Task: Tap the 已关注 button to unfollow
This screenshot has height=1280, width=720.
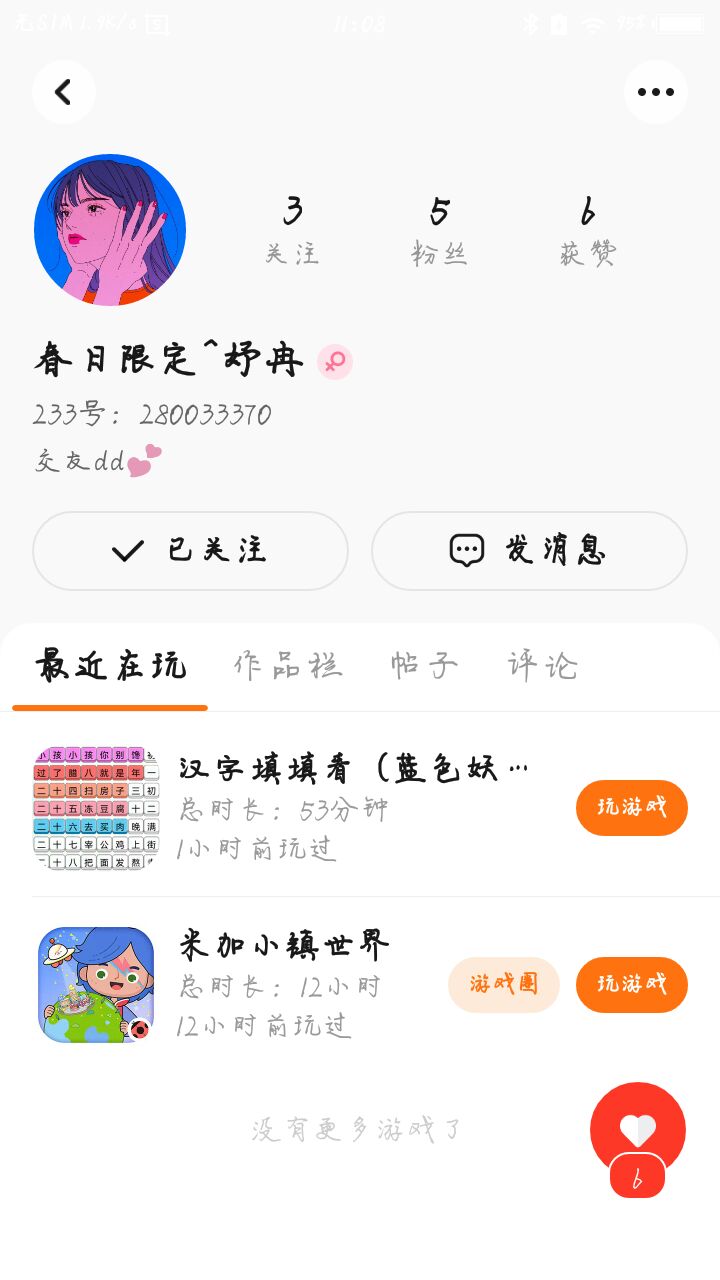Action: point(190,551)
